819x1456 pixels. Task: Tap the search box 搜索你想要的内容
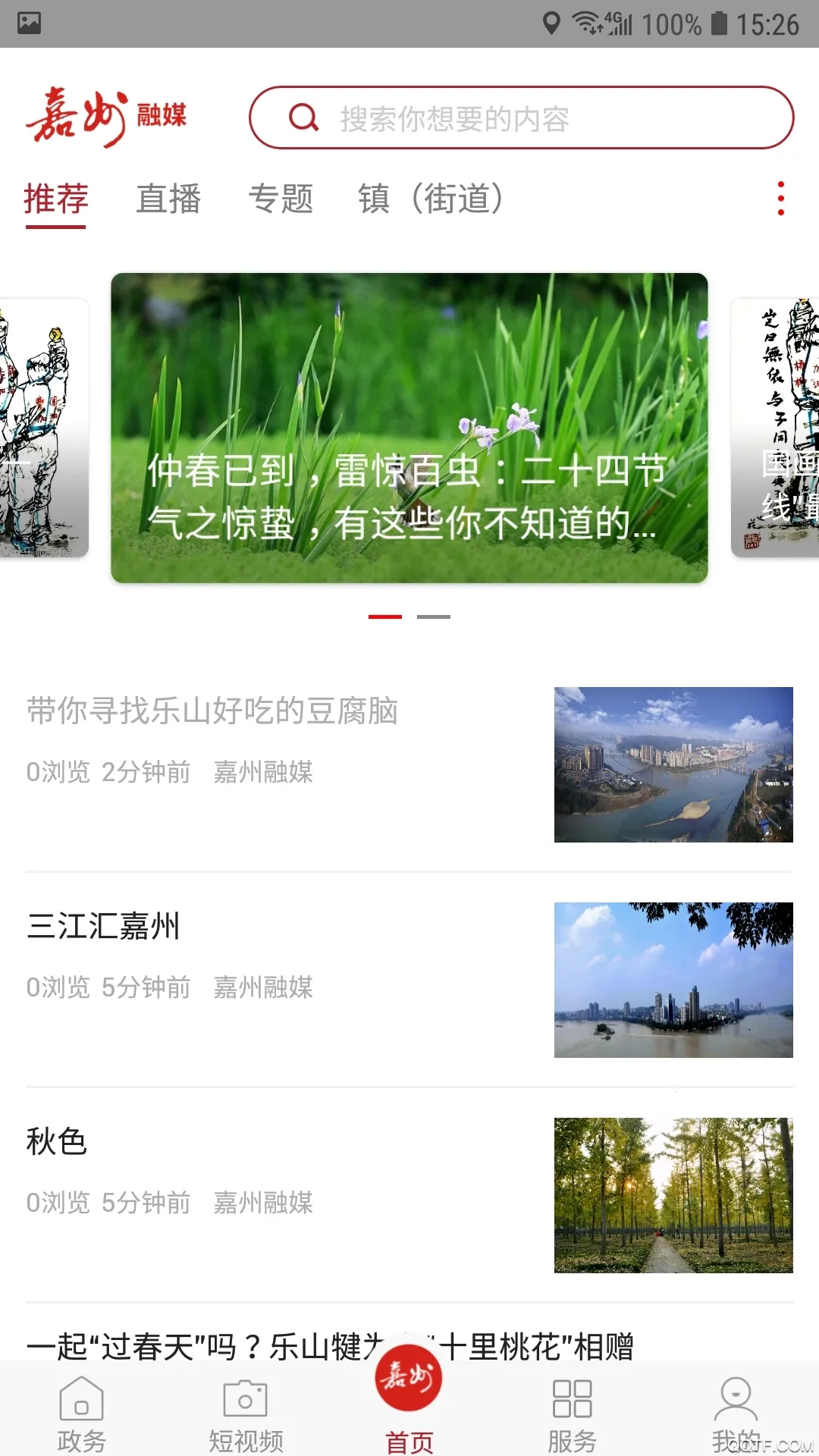[522, 118]
